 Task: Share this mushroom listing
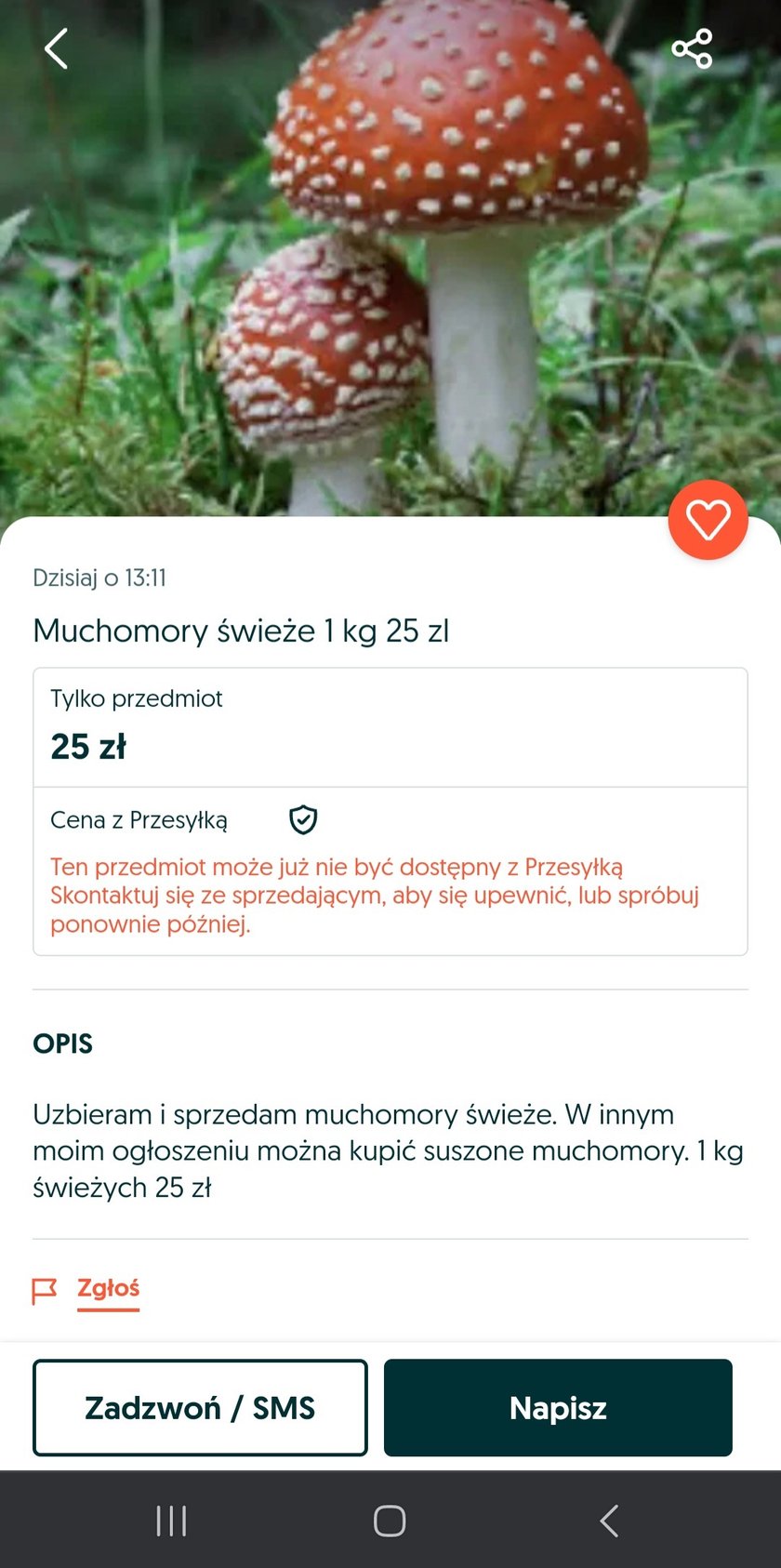pyautogui.click(x=692, y=49)
